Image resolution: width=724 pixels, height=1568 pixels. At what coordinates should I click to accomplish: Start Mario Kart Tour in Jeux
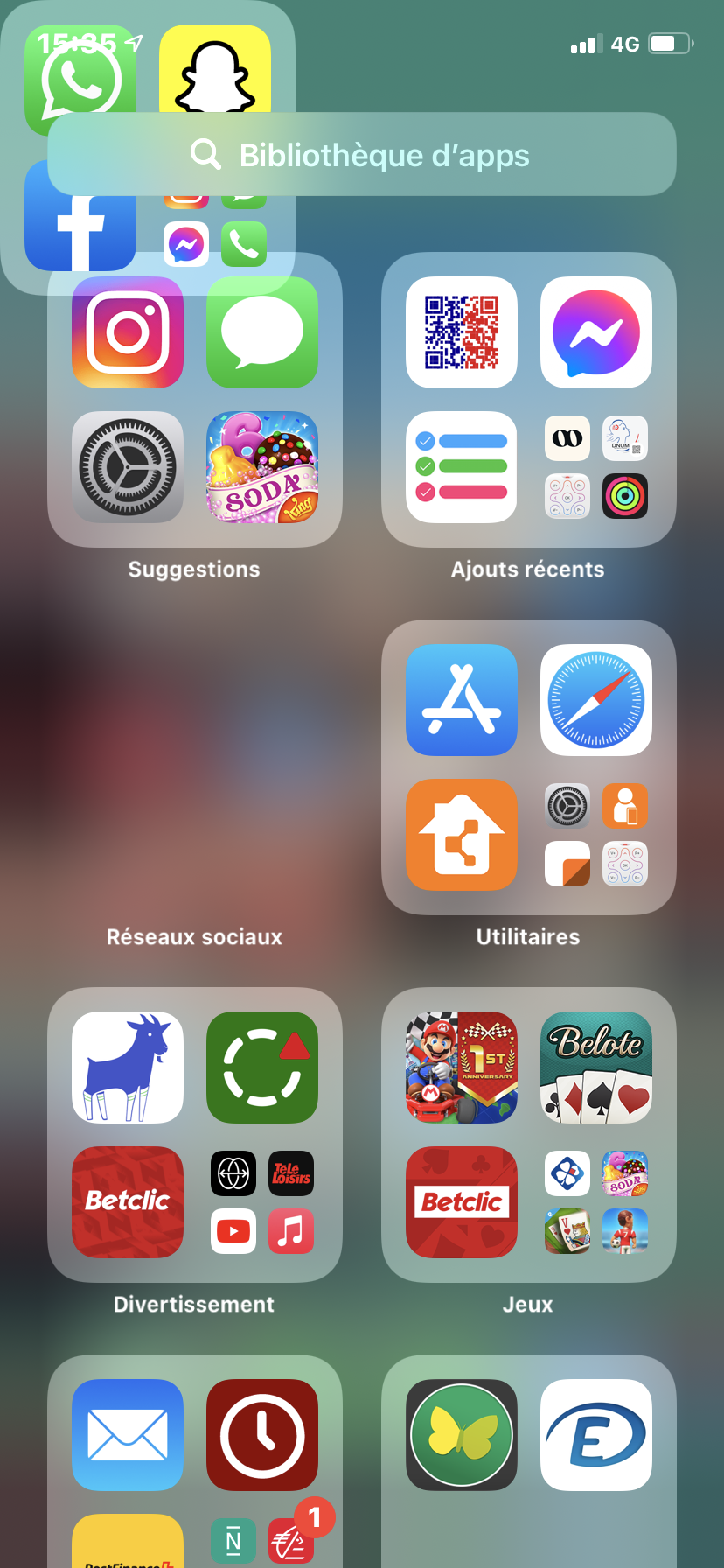462,1067
